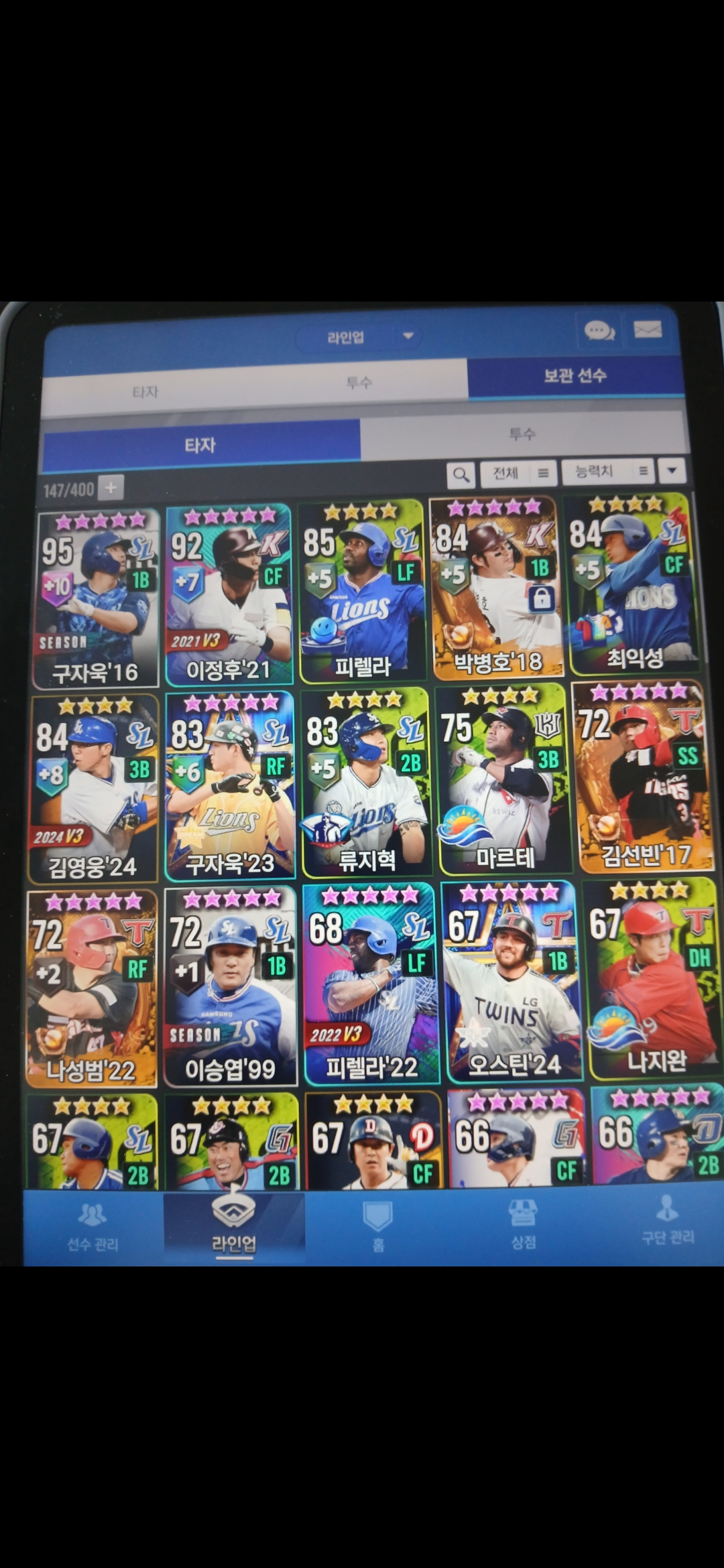Switch to the 투수 sub-tab
This screenshot has height=1568, width=724.
coord(522,434)
